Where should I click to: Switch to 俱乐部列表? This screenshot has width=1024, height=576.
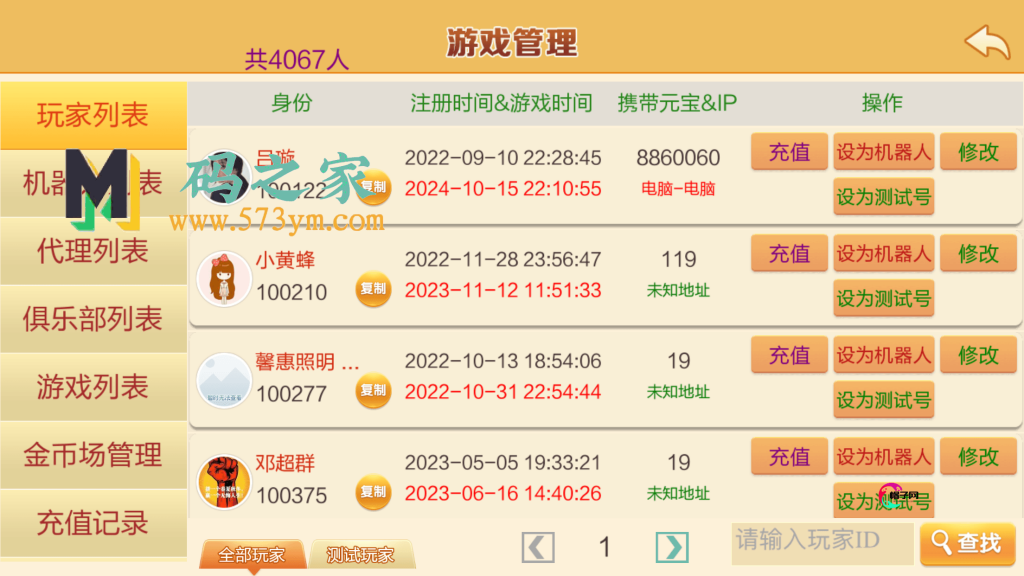(93, 319)
